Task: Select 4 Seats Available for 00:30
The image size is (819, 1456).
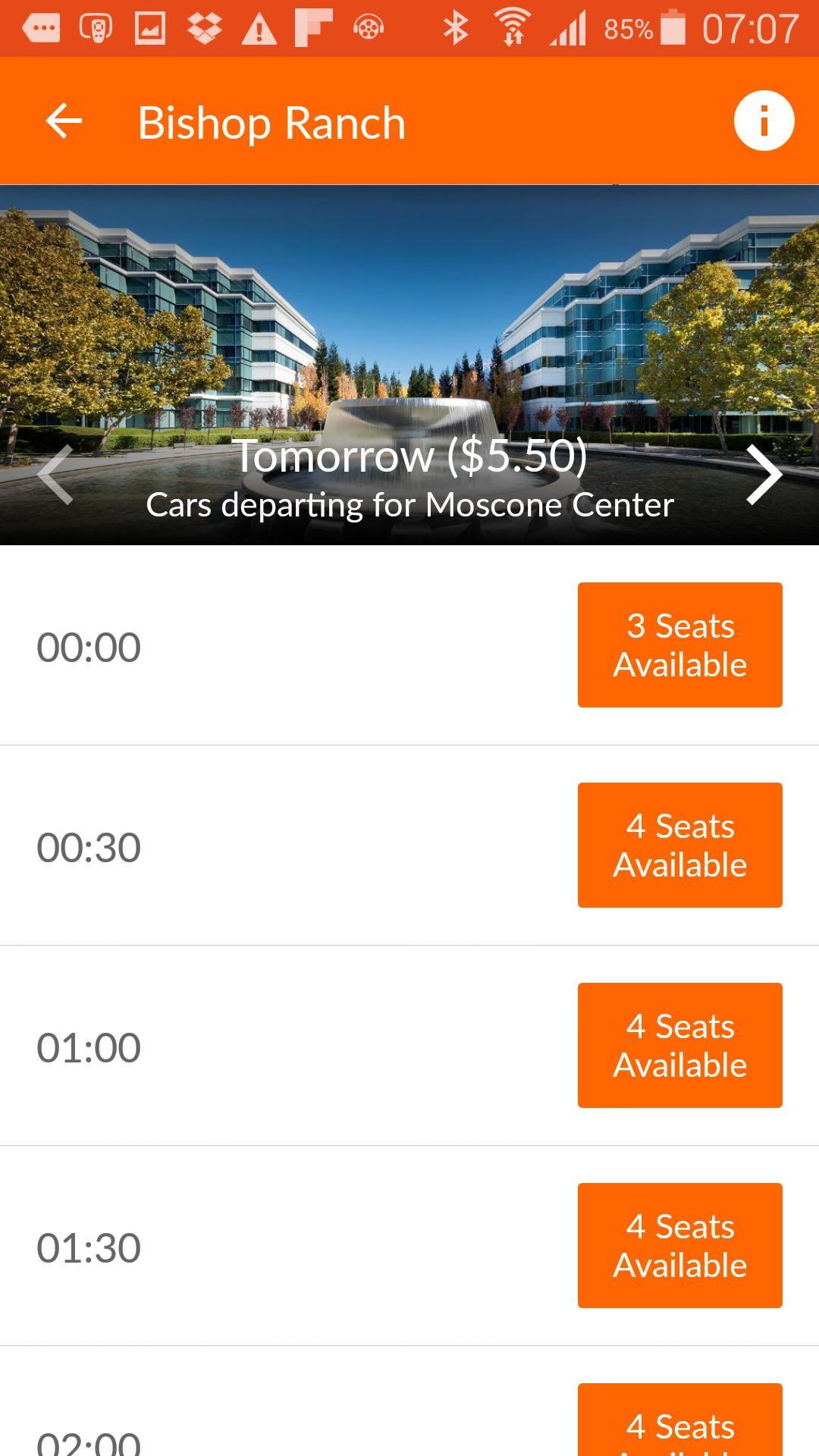Action: [x=679, y=846]
